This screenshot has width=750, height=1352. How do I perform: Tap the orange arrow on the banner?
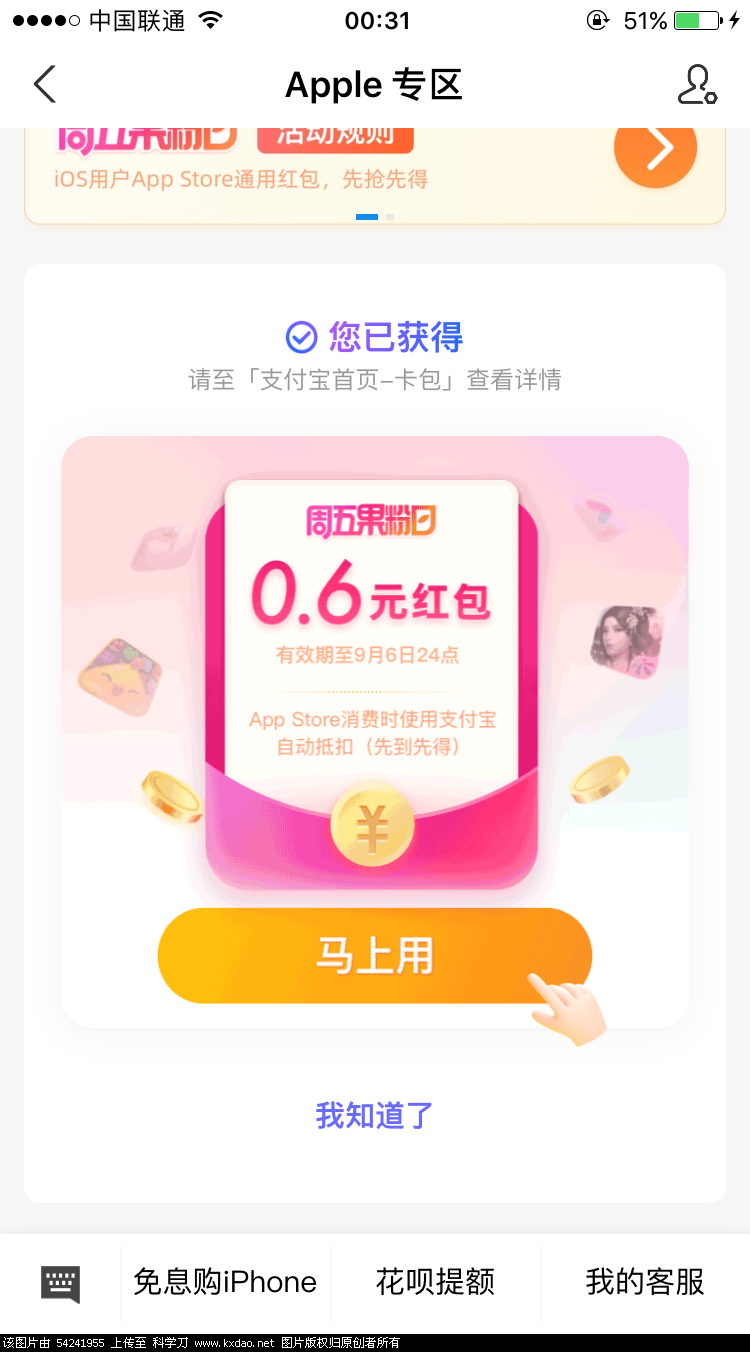pos(655,150)
